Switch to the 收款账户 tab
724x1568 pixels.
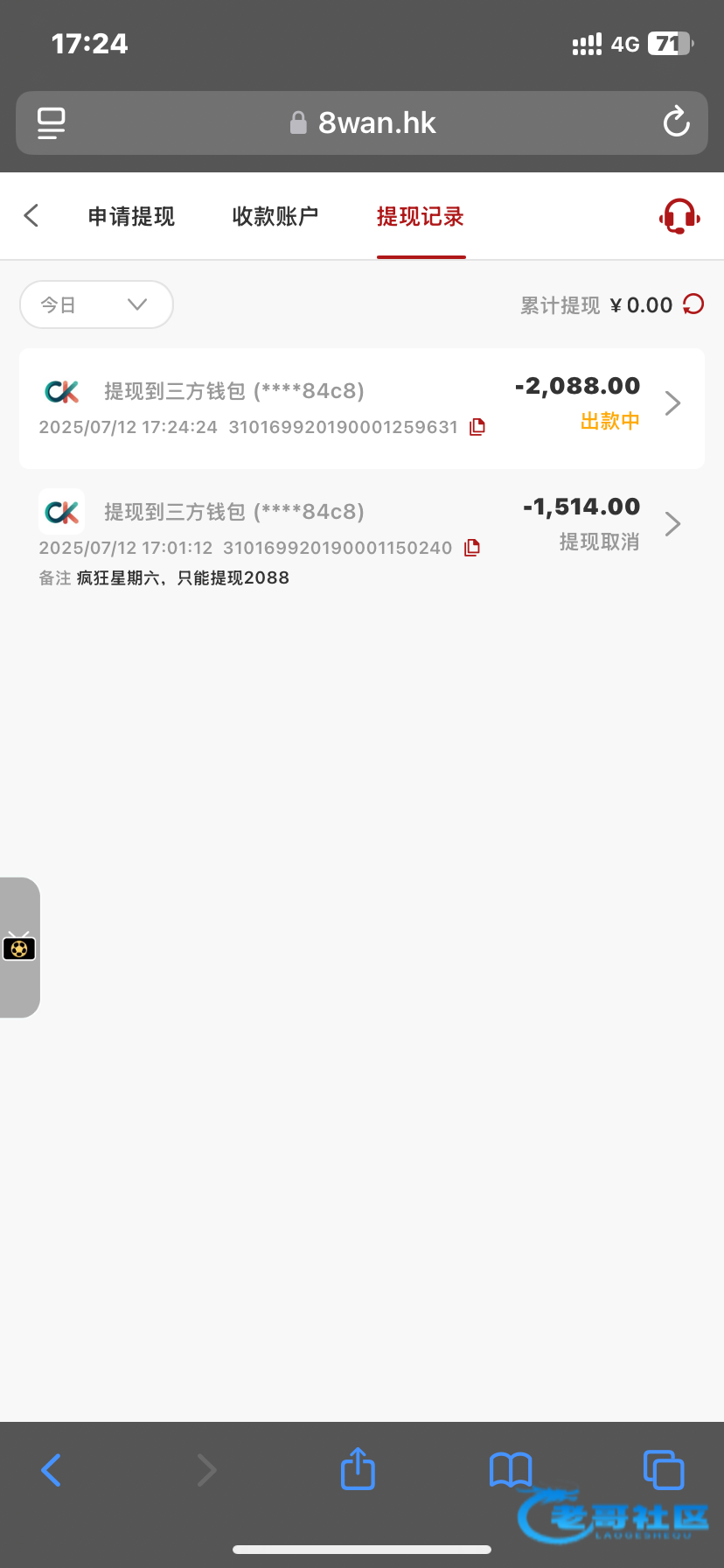tap(275, 216)
